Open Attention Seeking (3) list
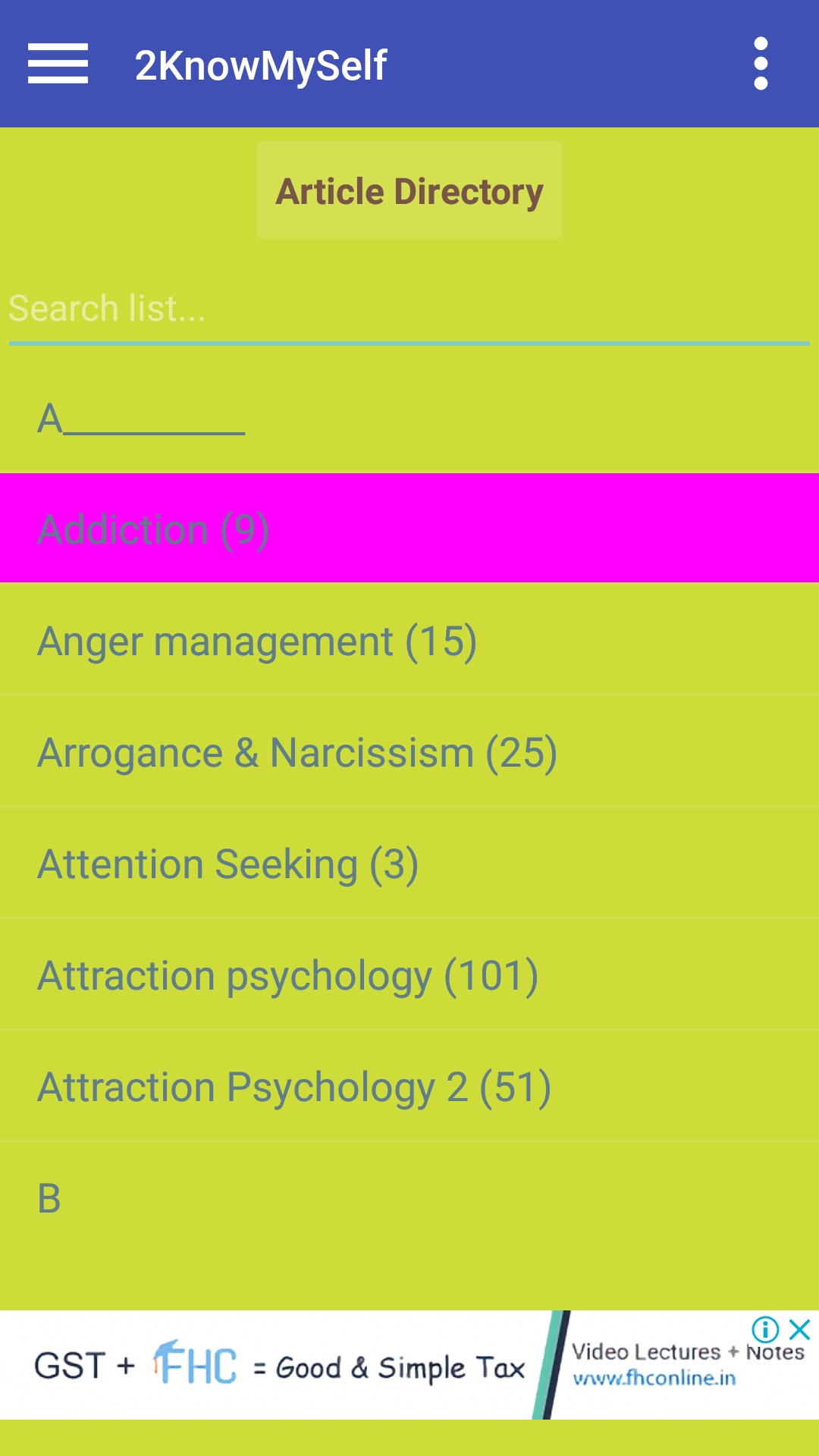The image size is (819, 1456). (x=409, y=864)
